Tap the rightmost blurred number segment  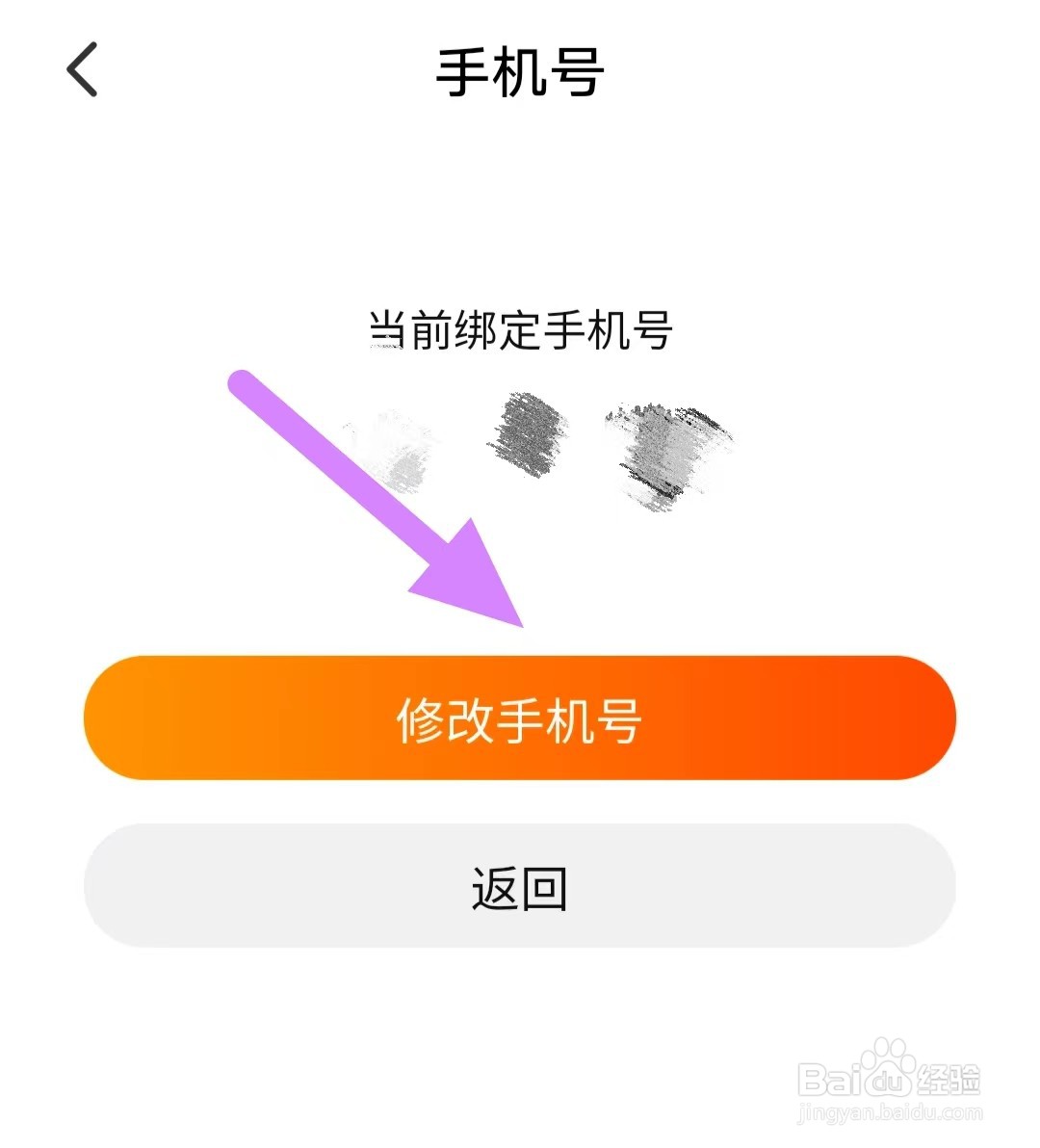pyautogui.click(x=667, y=451)
